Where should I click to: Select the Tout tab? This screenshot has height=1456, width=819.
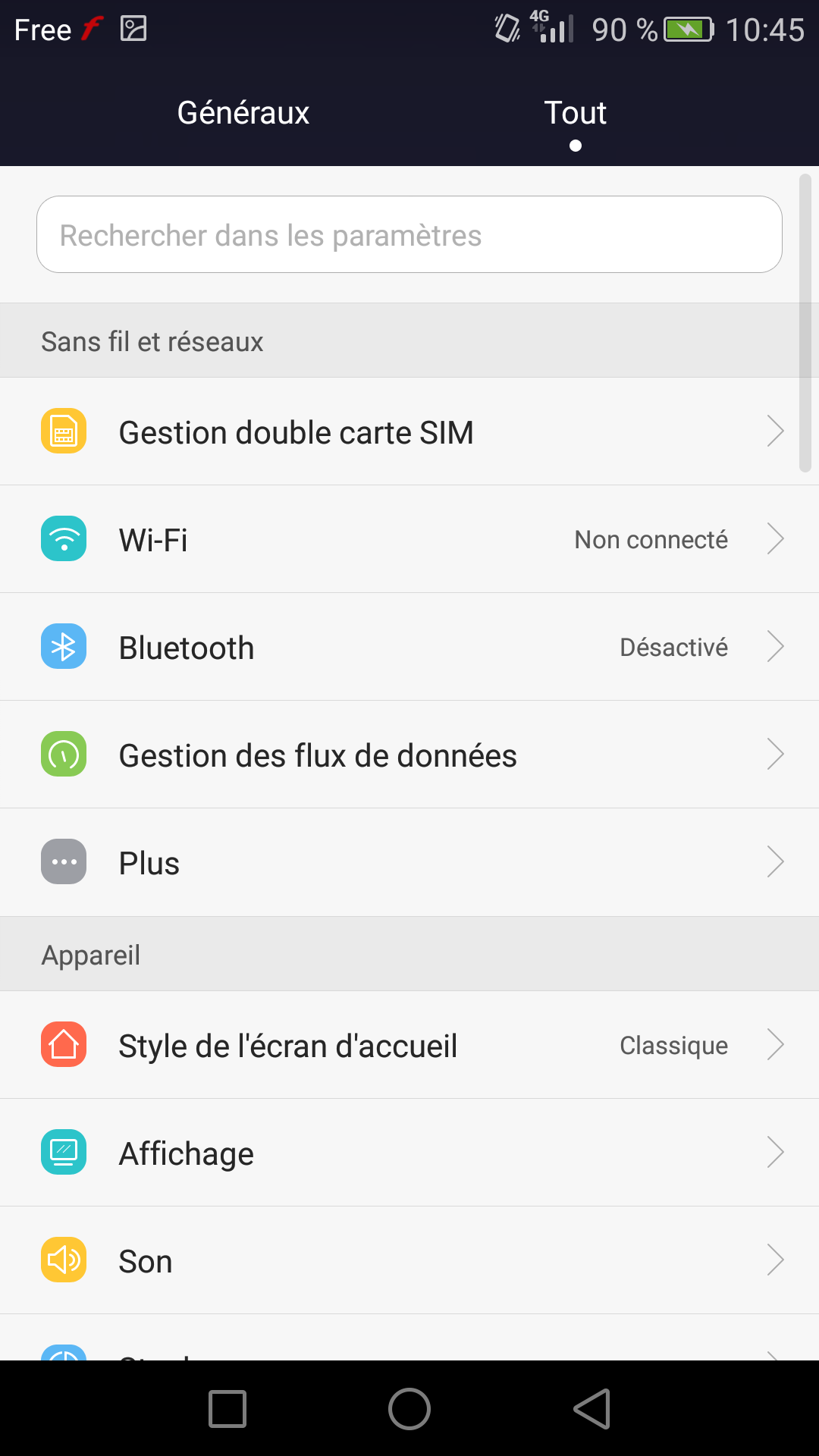pyautogui.click(x=575, y=113)
